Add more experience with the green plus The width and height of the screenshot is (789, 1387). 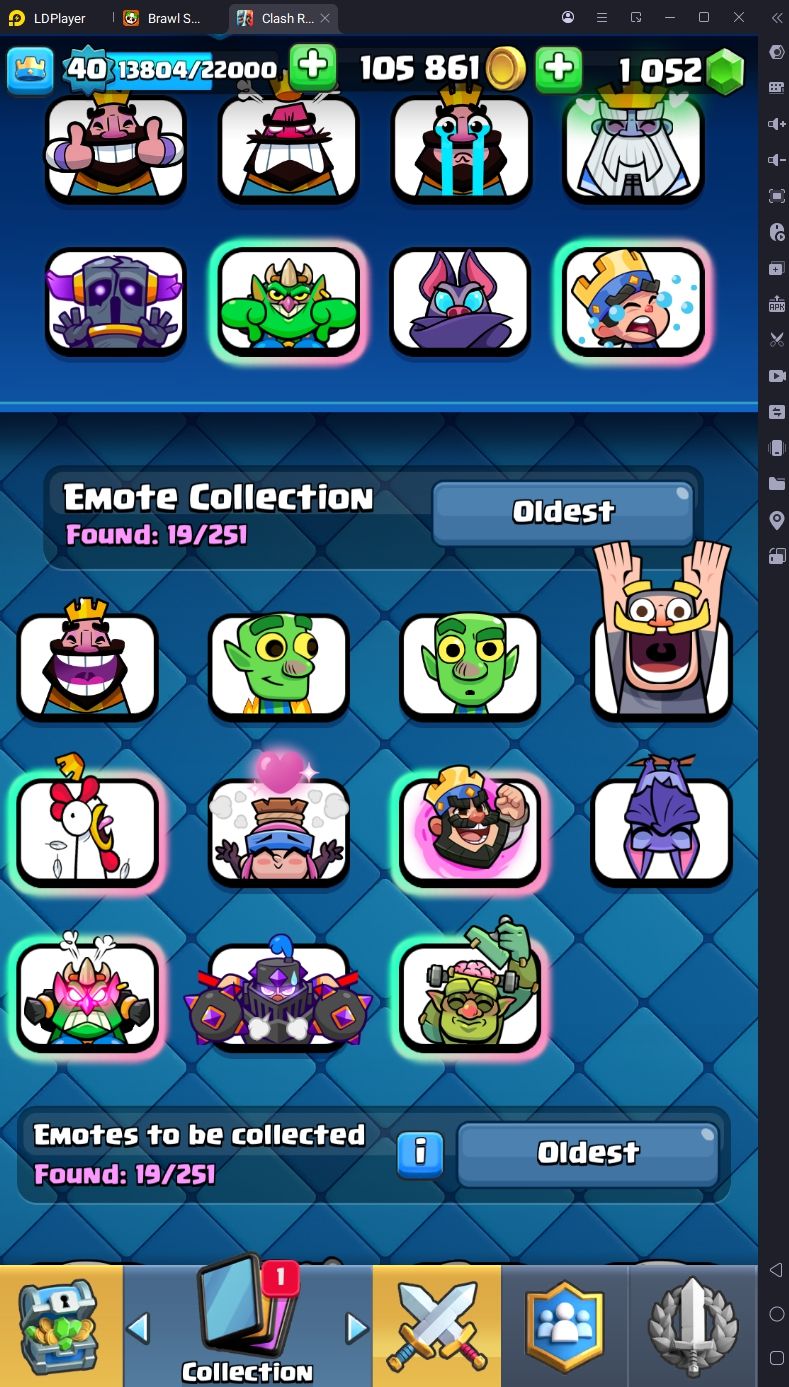coord(313,68)
